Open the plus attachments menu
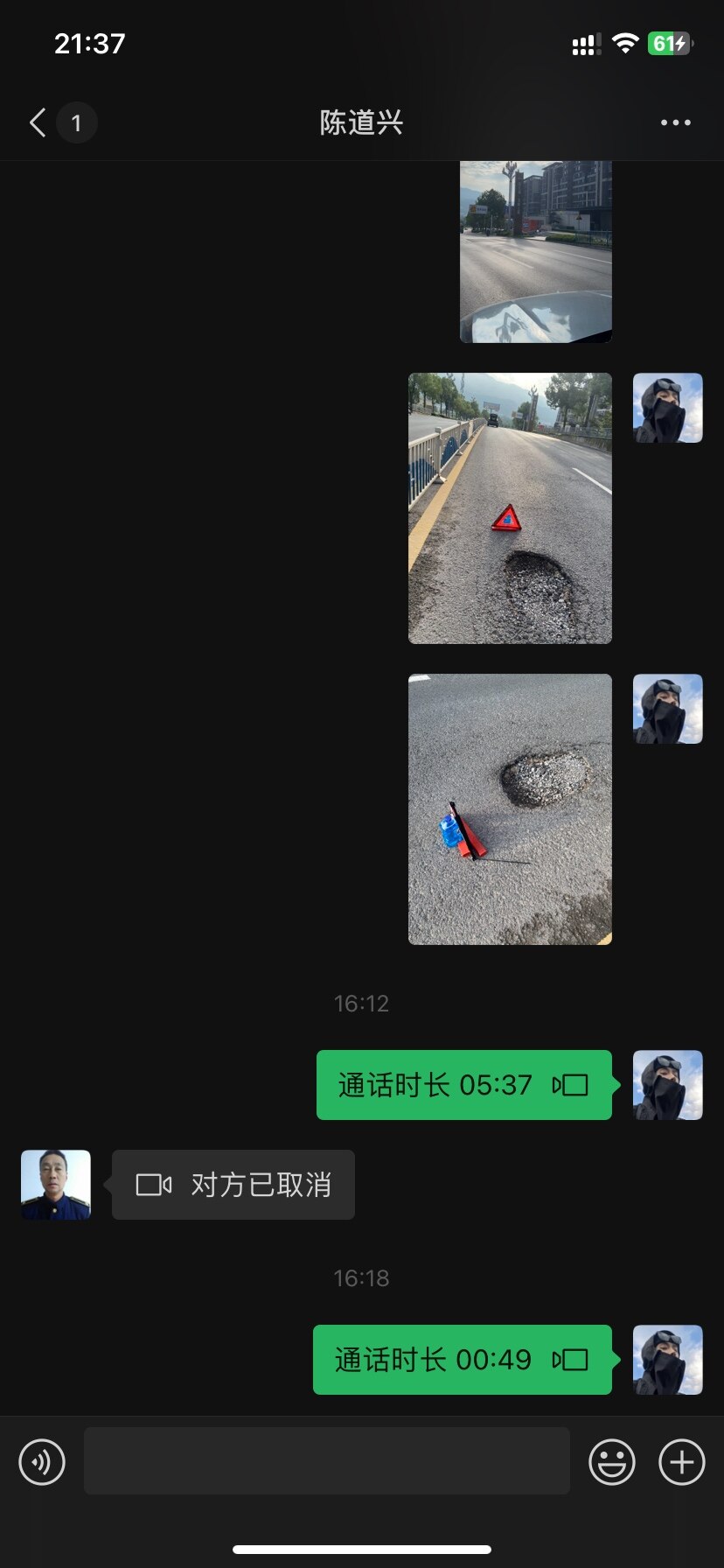 pyautogui.click(x=681, y=1461)
